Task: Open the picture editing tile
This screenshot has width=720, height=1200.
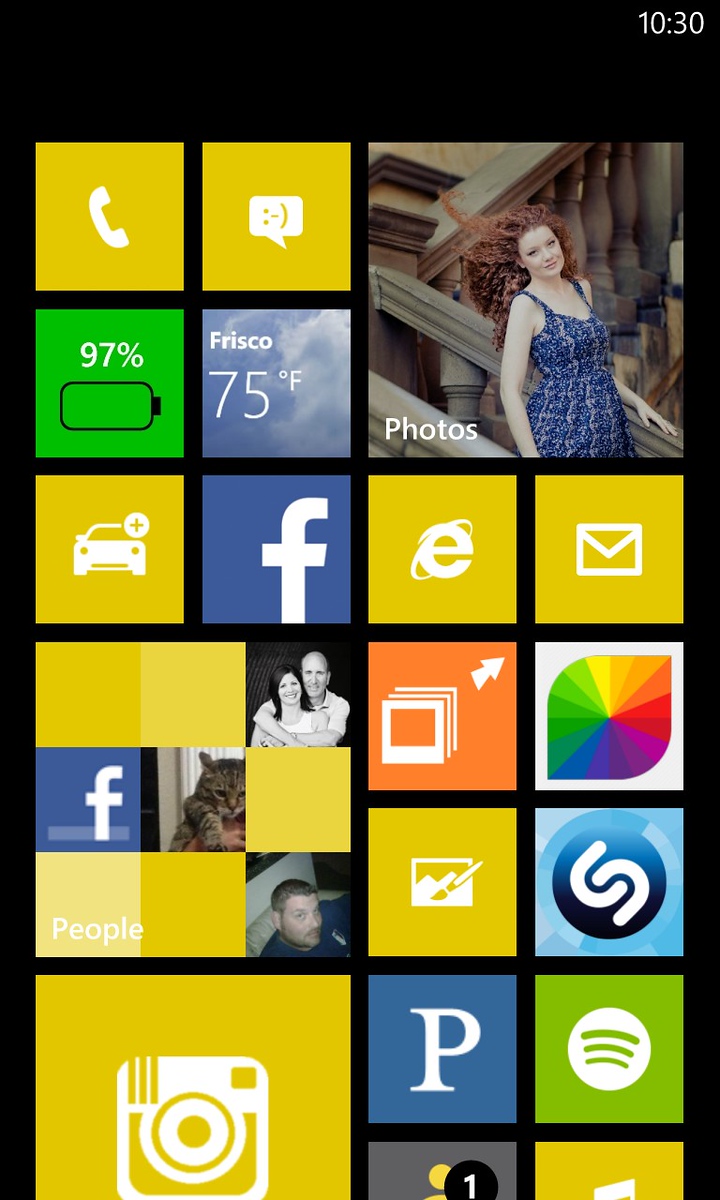Action: coord(442,882)
